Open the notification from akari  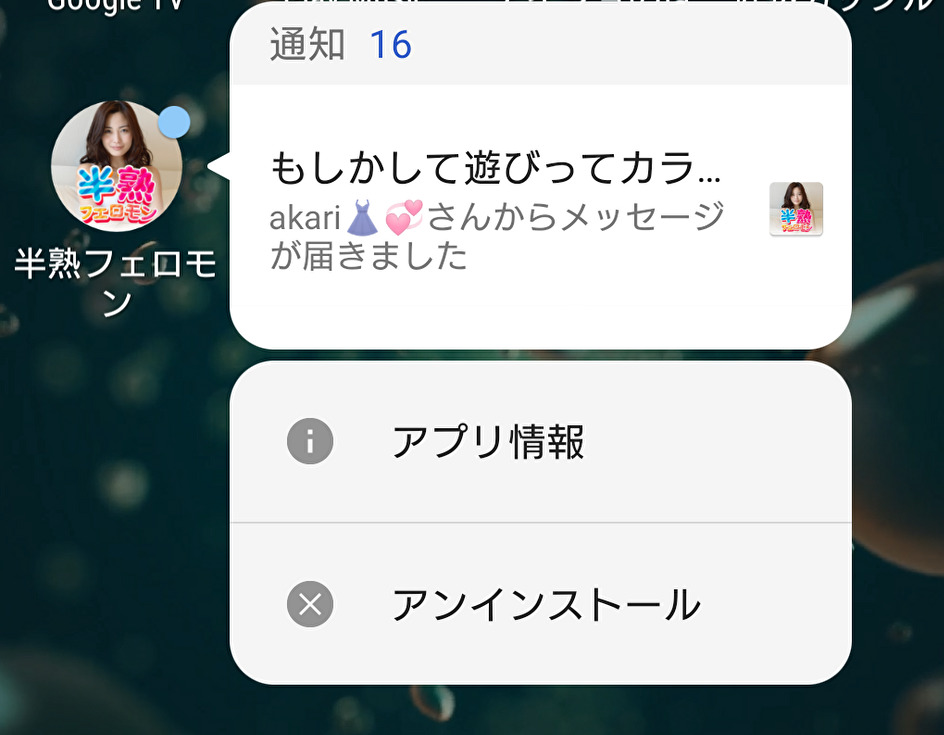[495, 212]
